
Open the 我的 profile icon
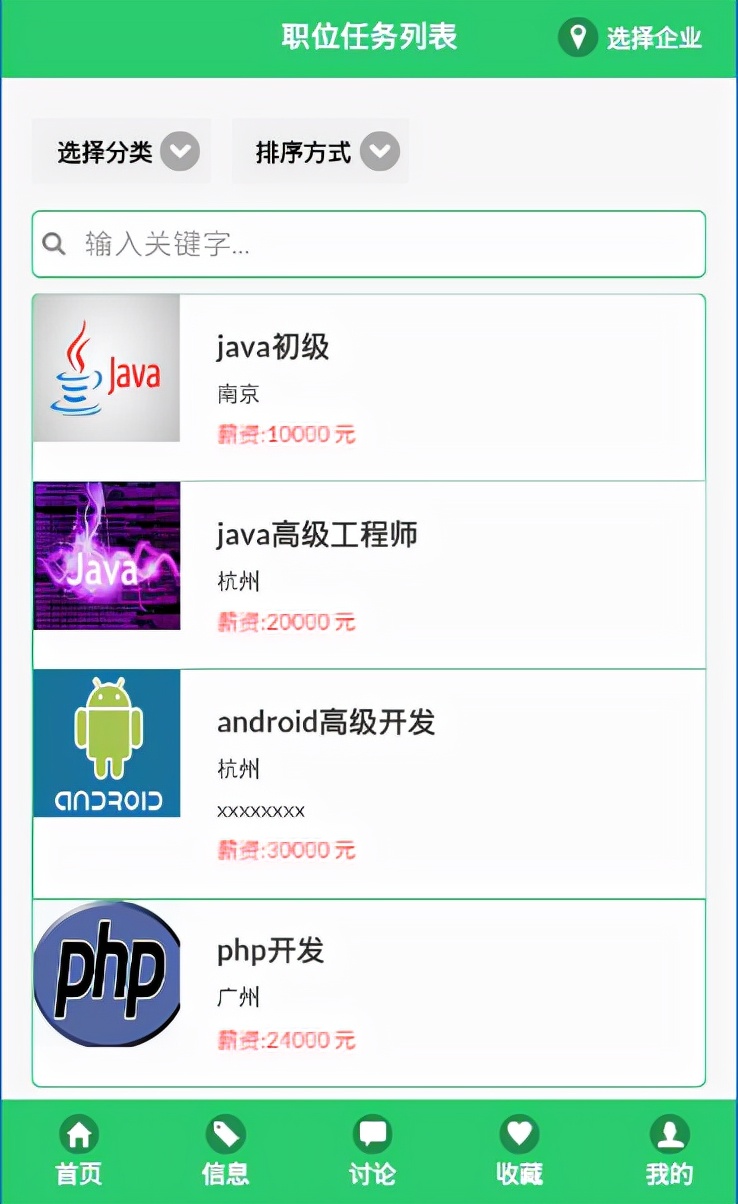(668, 1135)
